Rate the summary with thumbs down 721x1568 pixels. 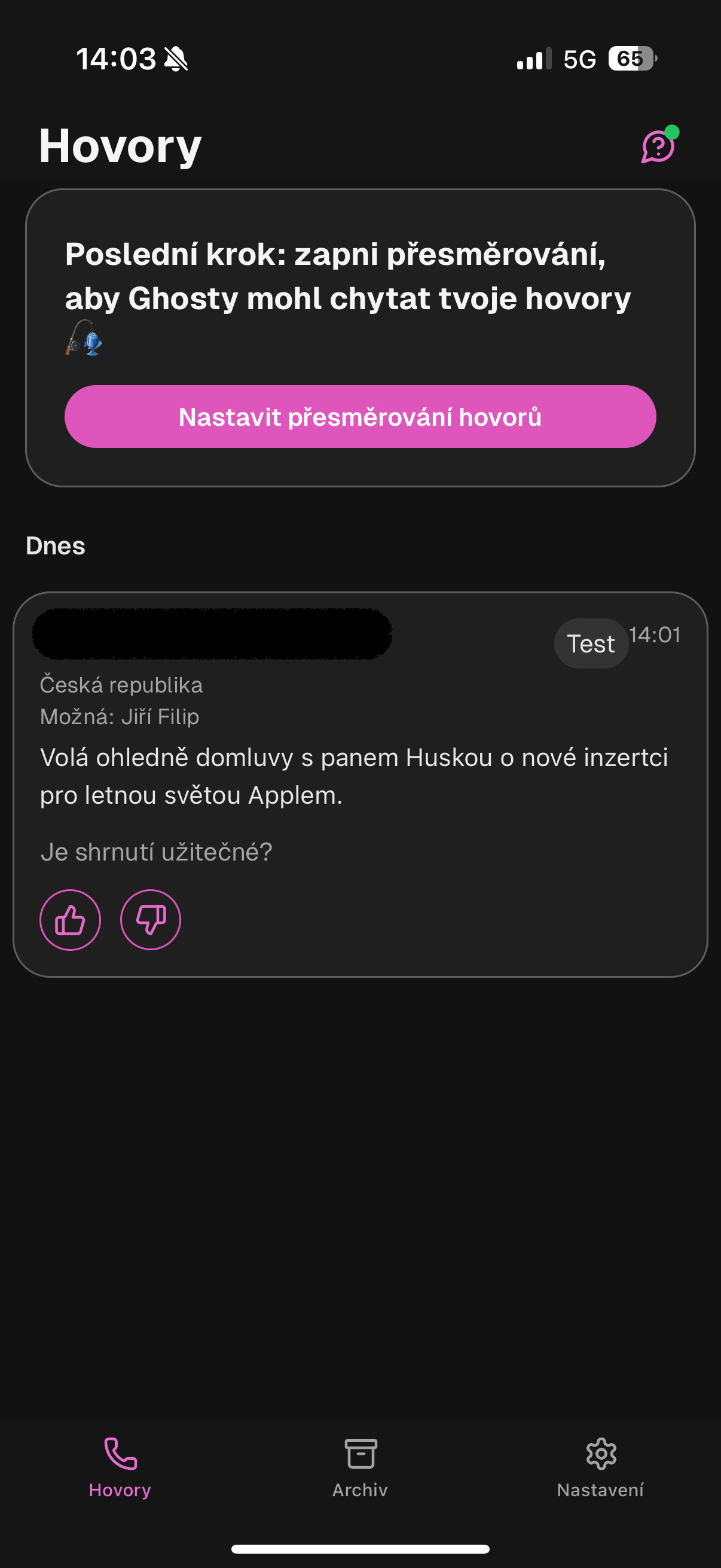pos(150,919)
